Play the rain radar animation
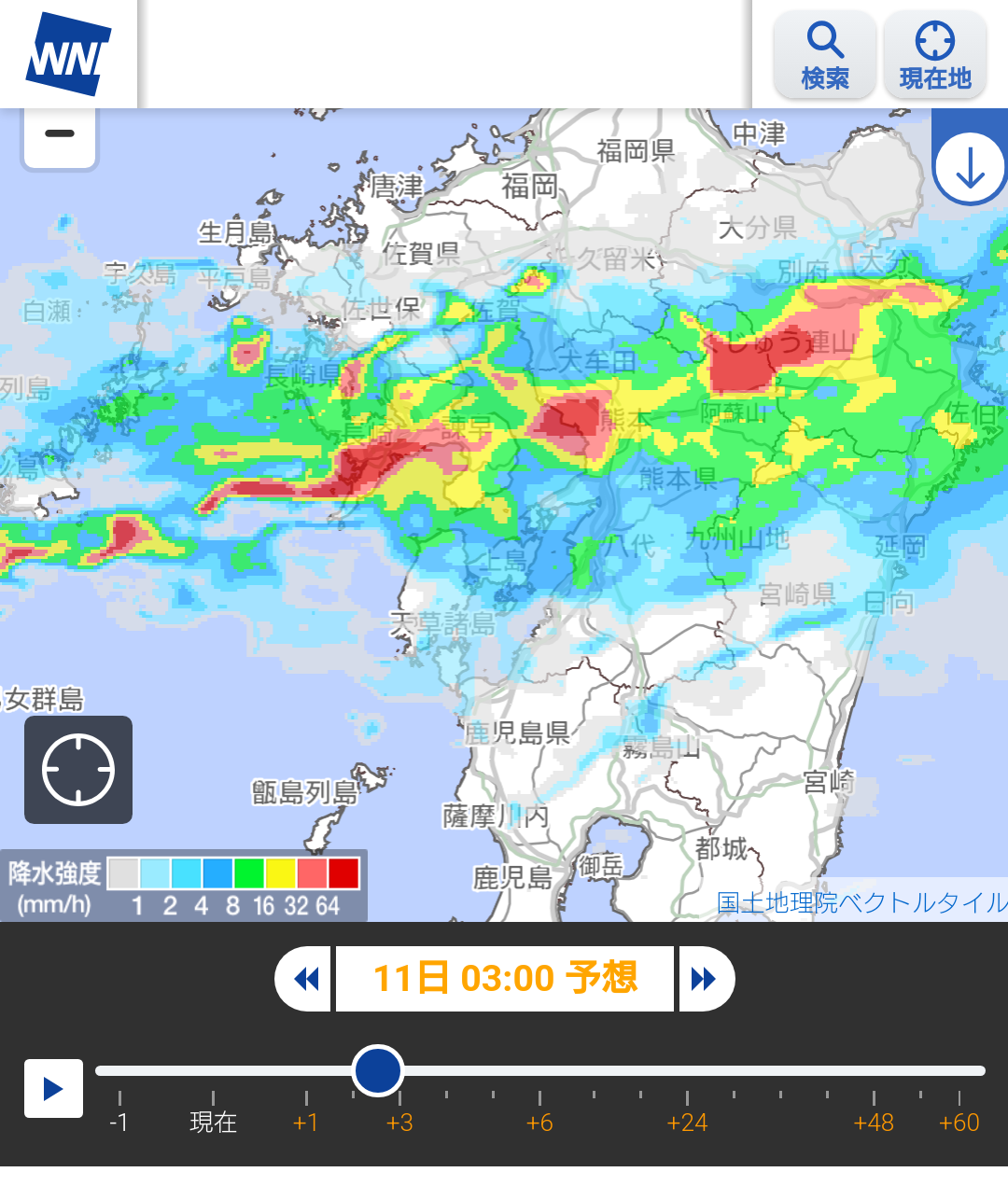Viewport: 1008px width, 1200px height. click(x=53, y=1088)
